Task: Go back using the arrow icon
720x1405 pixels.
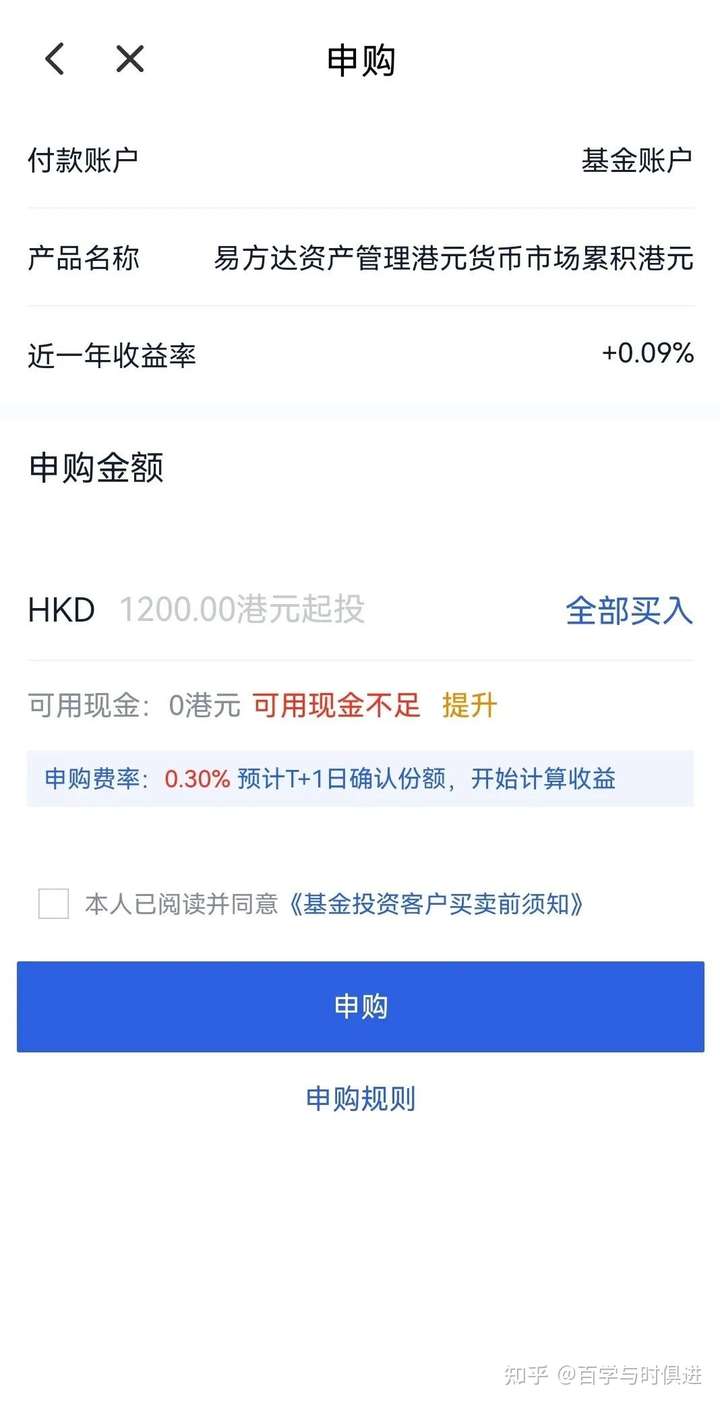Action: (55, 59)
